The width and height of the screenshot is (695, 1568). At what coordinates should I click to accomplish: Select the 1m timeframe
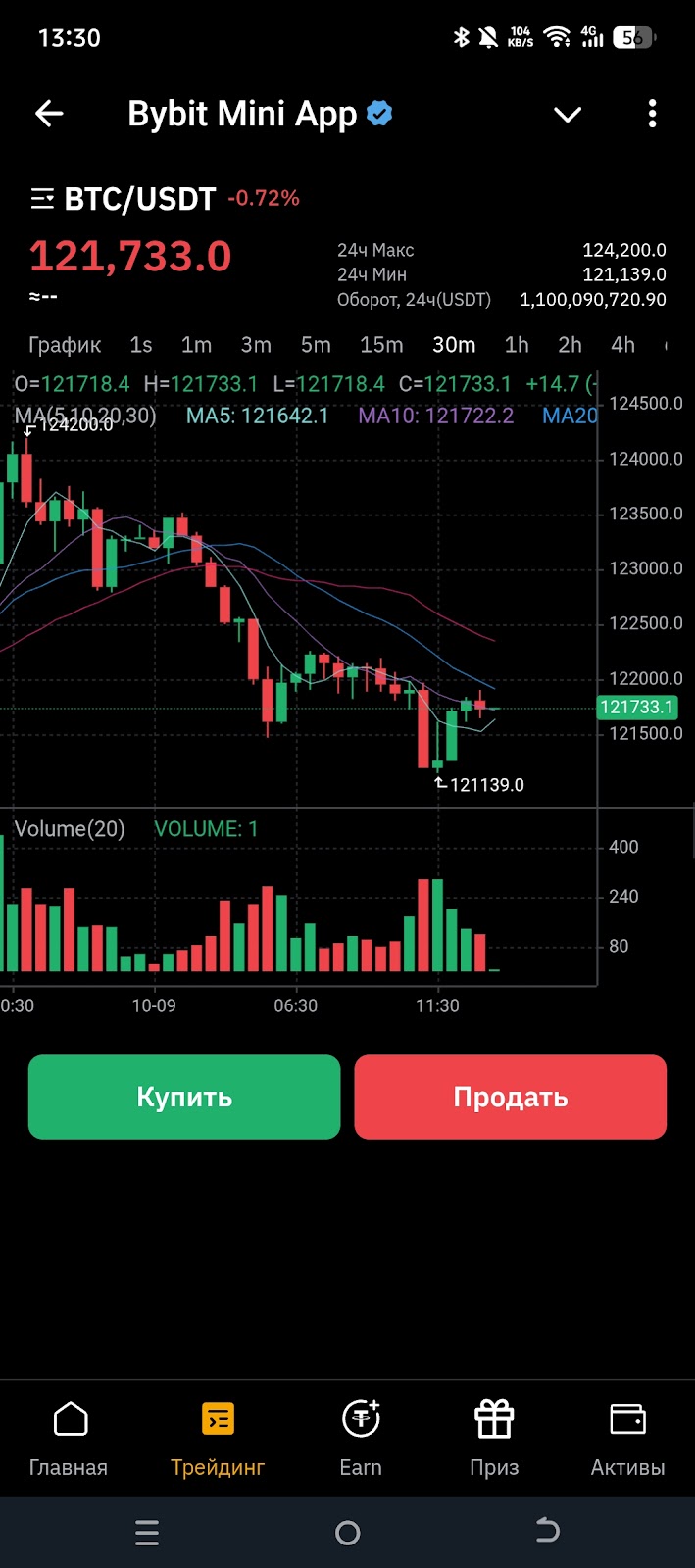pyautogui.click(x=196, y=345)
